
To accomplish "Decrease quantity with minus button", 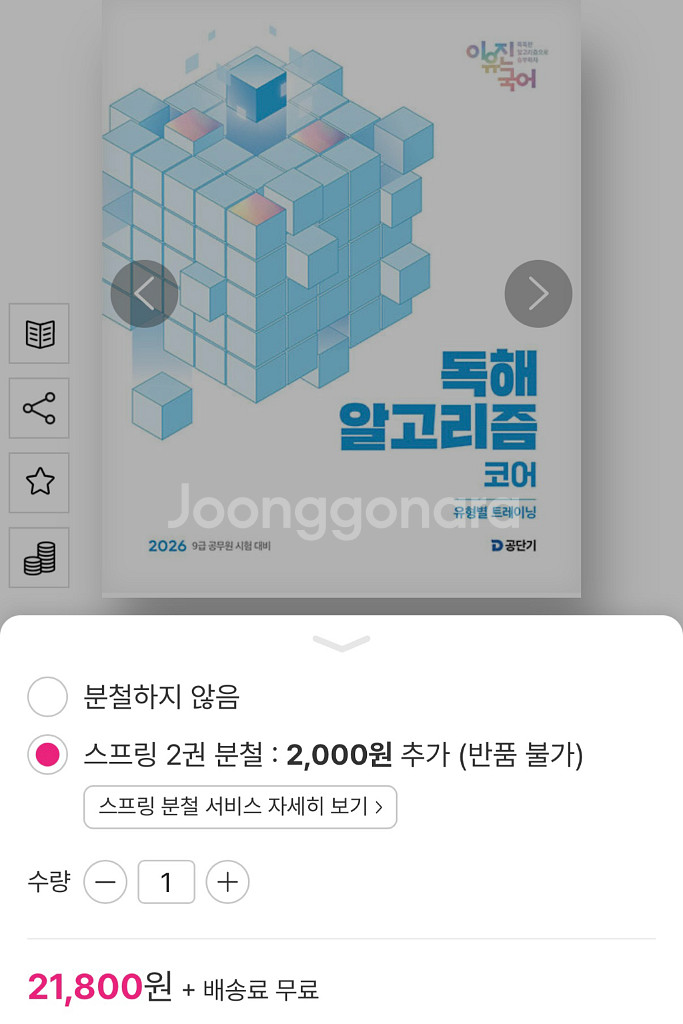I will coord(105,882).
